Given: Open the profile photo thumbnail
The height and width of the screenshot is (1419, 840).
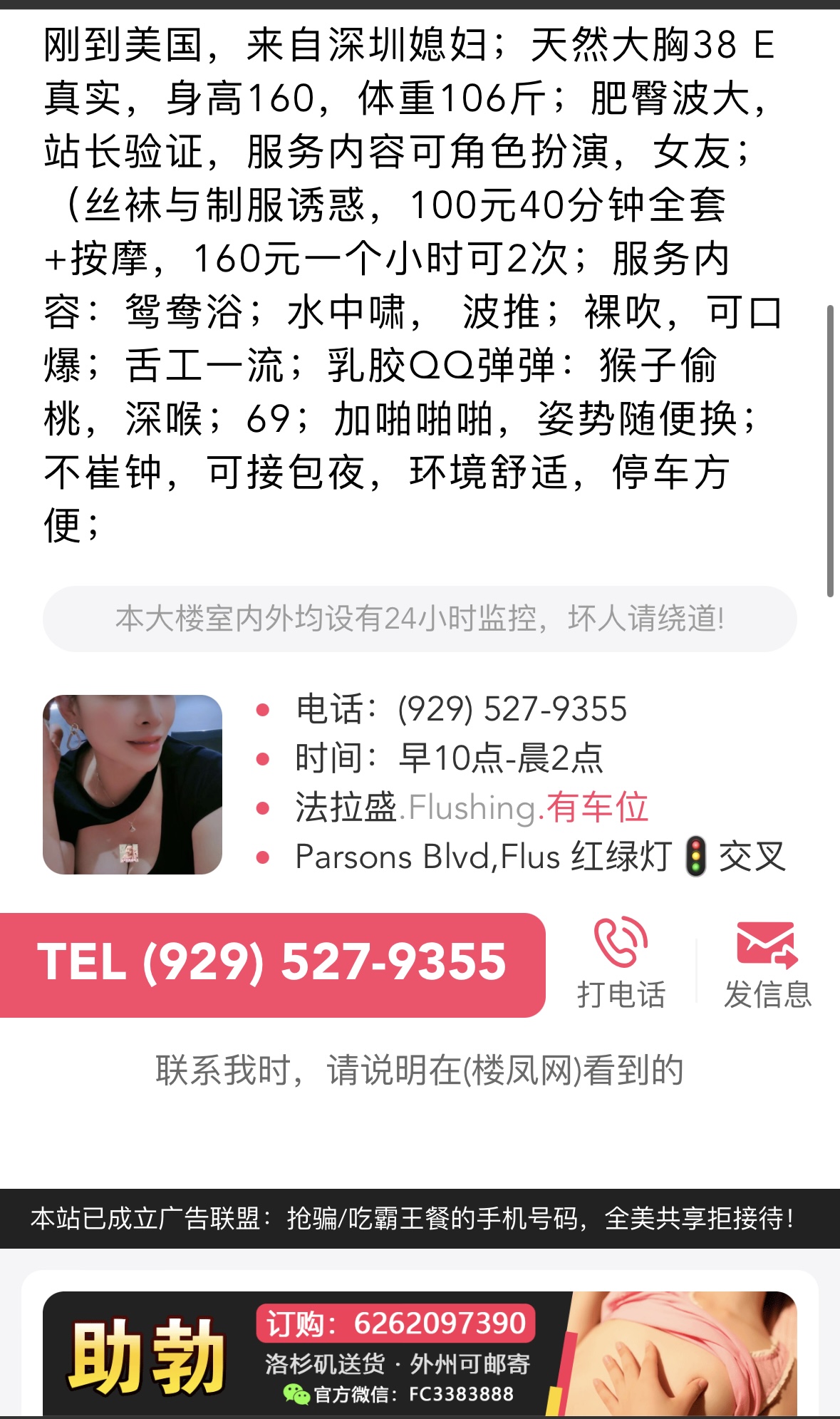Looking at the screenshot, I should click(133, 784).
